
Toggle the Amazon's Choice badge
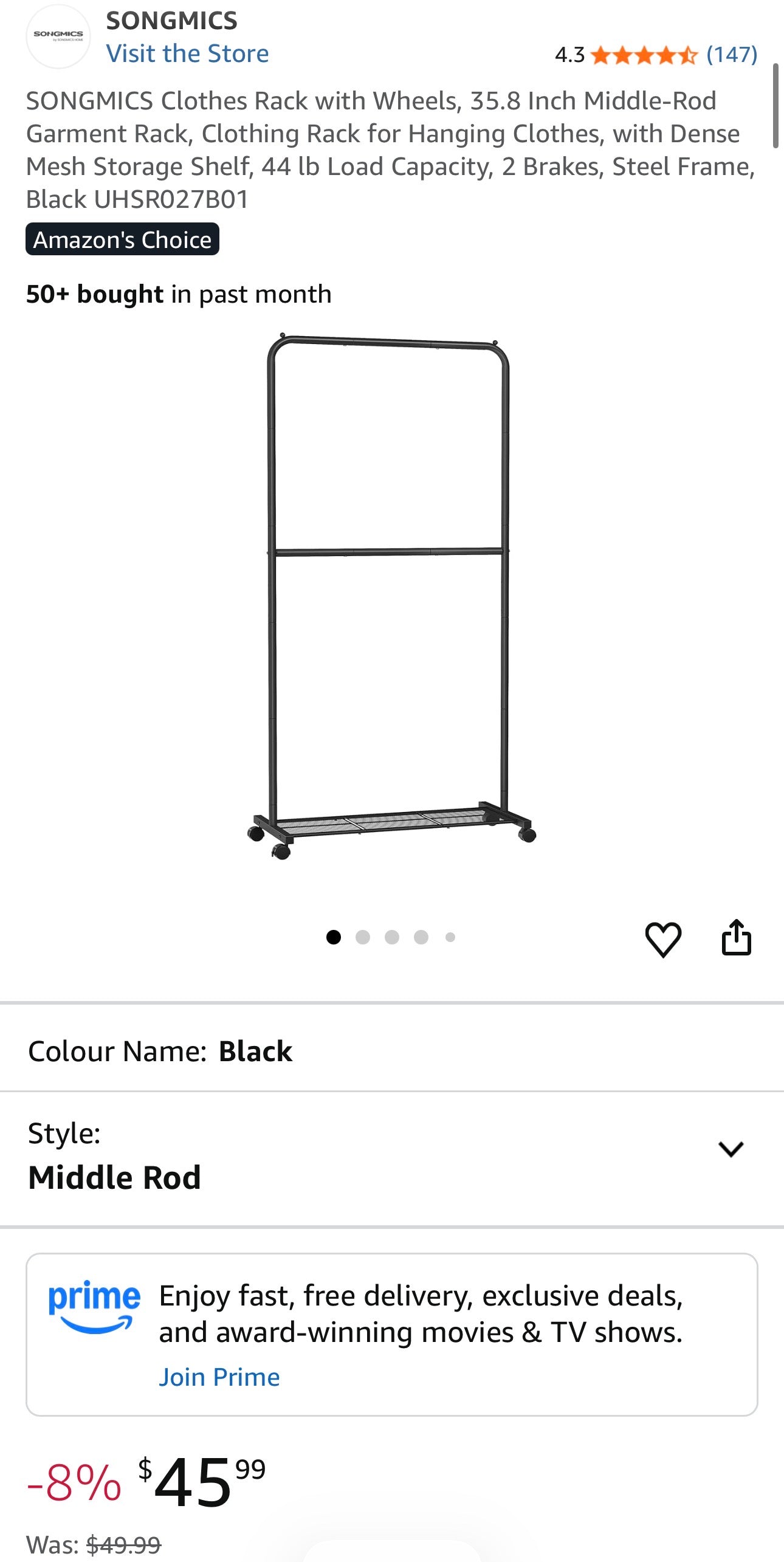pos(122,239)
